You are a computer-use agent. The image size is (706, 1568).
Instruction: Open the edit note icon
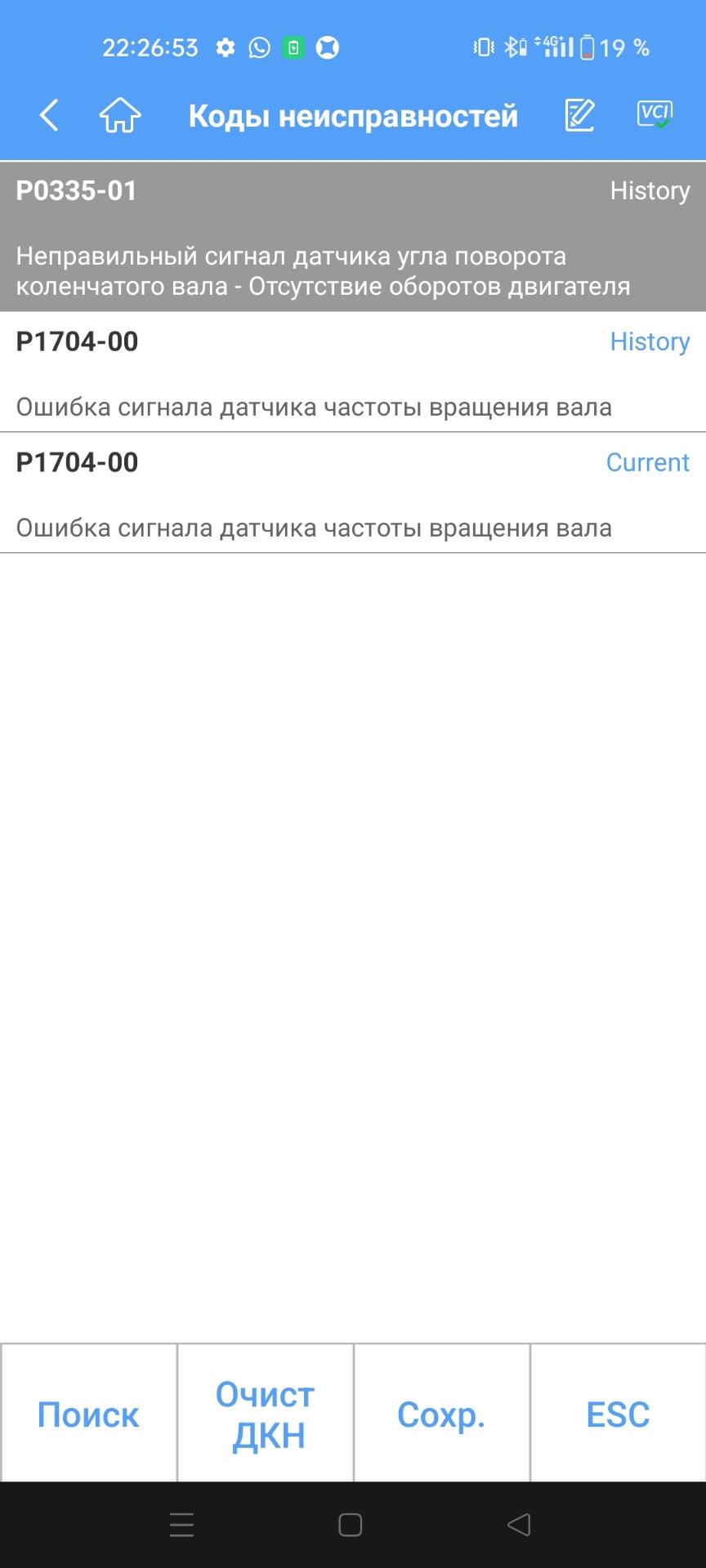coord(579,115)
